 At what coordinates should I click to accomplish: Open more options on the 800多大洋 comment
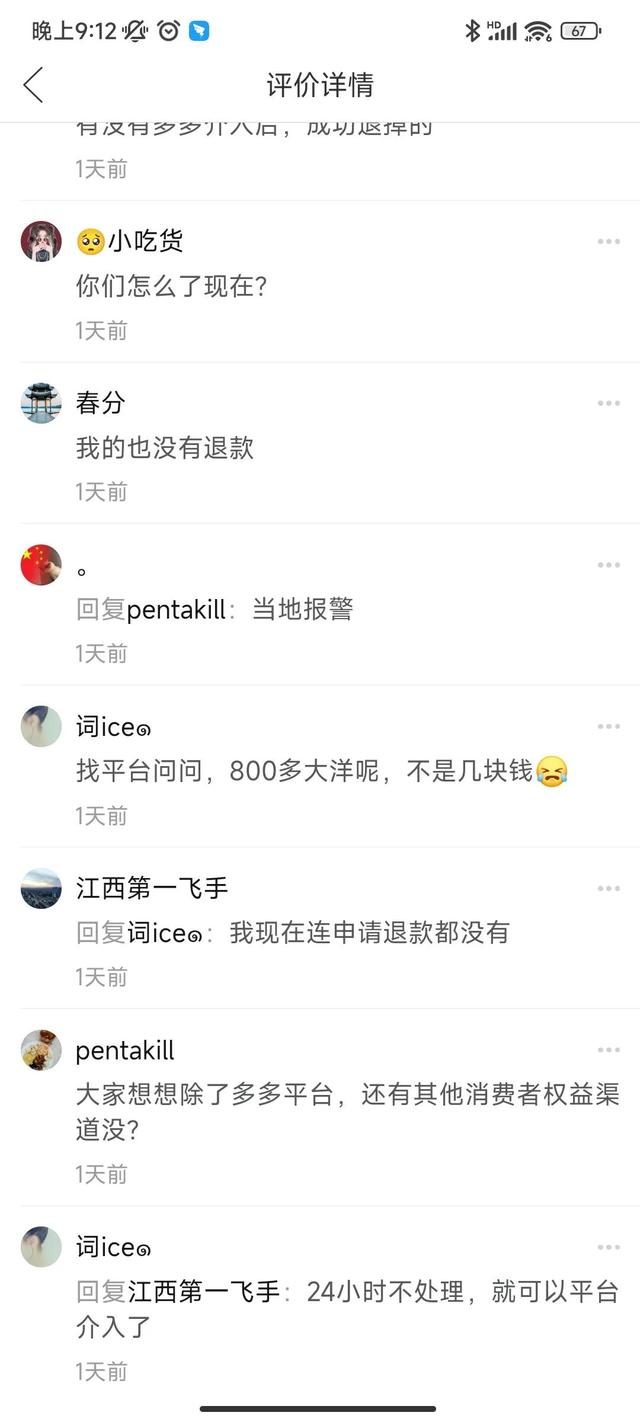pyautogui.click(x=608, y=727)
